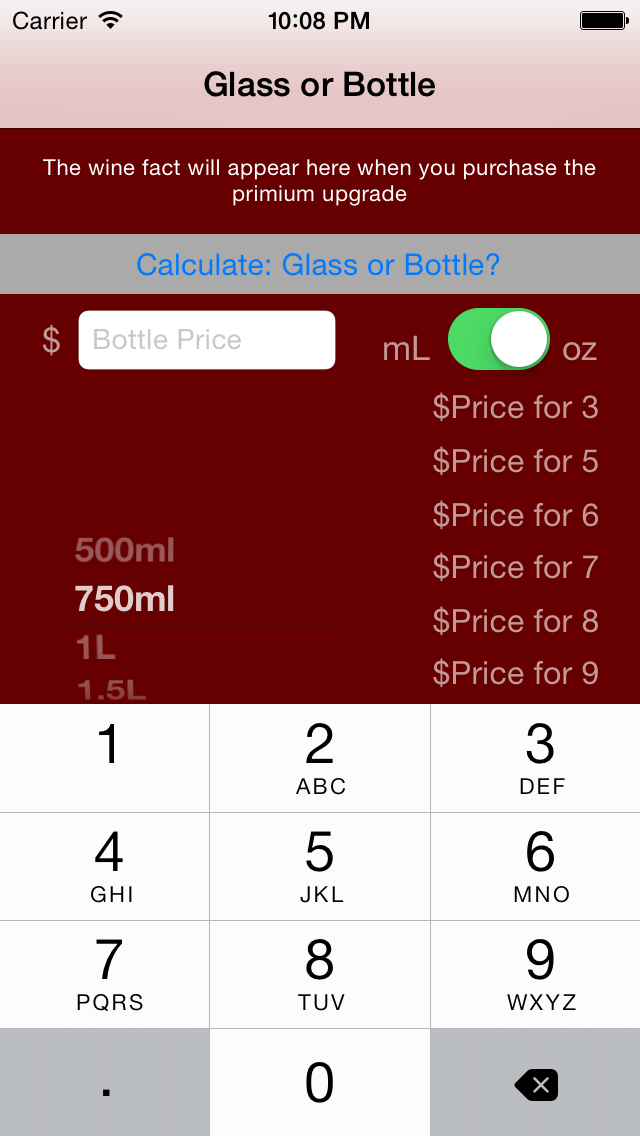640x1136 pixels.
Task: Choose 1.5L bottle size in picker
Action: pyautogui.click(x=111, y=689)
